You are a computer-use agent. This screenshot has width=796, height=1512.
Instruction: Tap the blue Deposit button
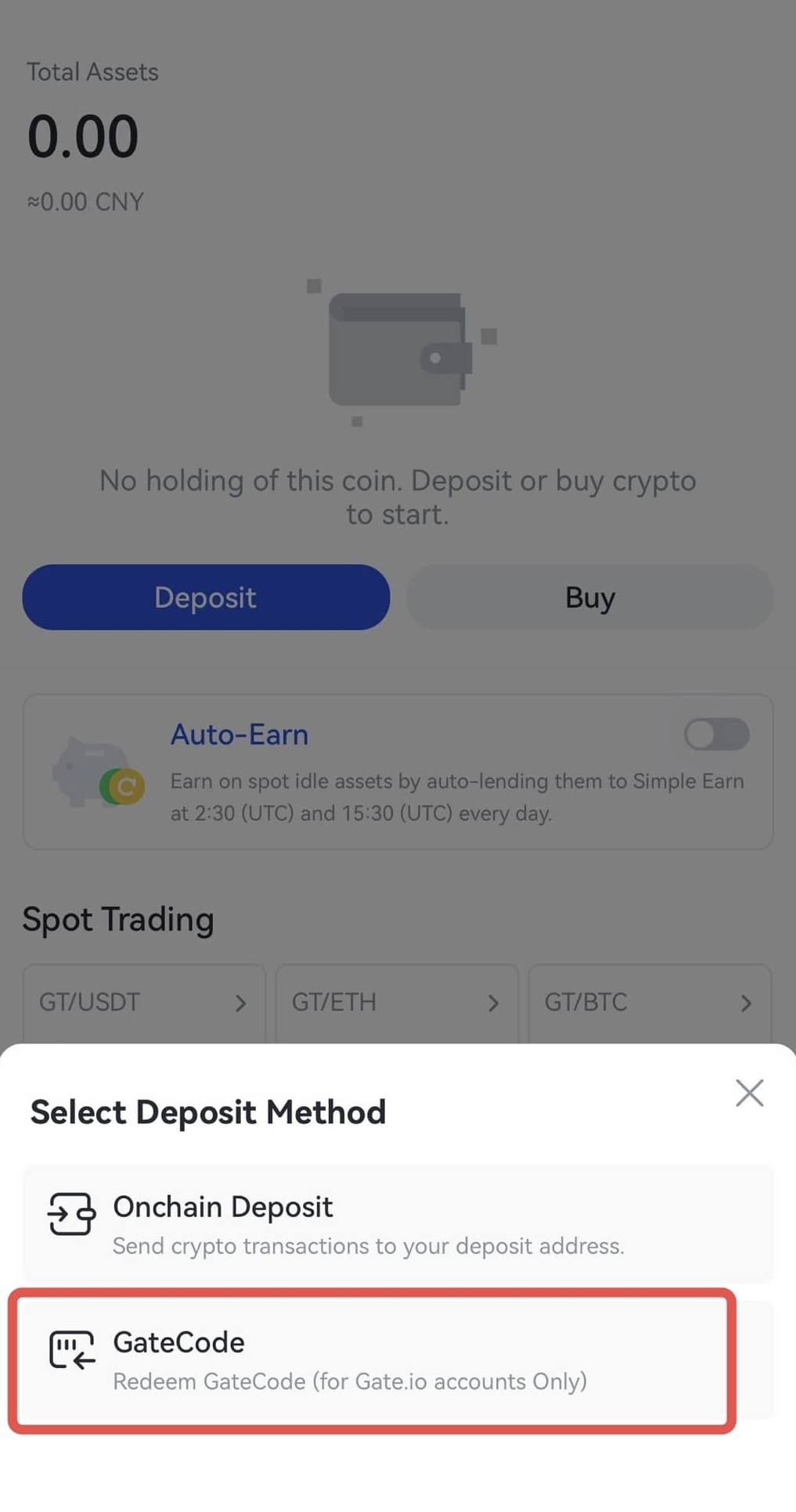[206, 598]
